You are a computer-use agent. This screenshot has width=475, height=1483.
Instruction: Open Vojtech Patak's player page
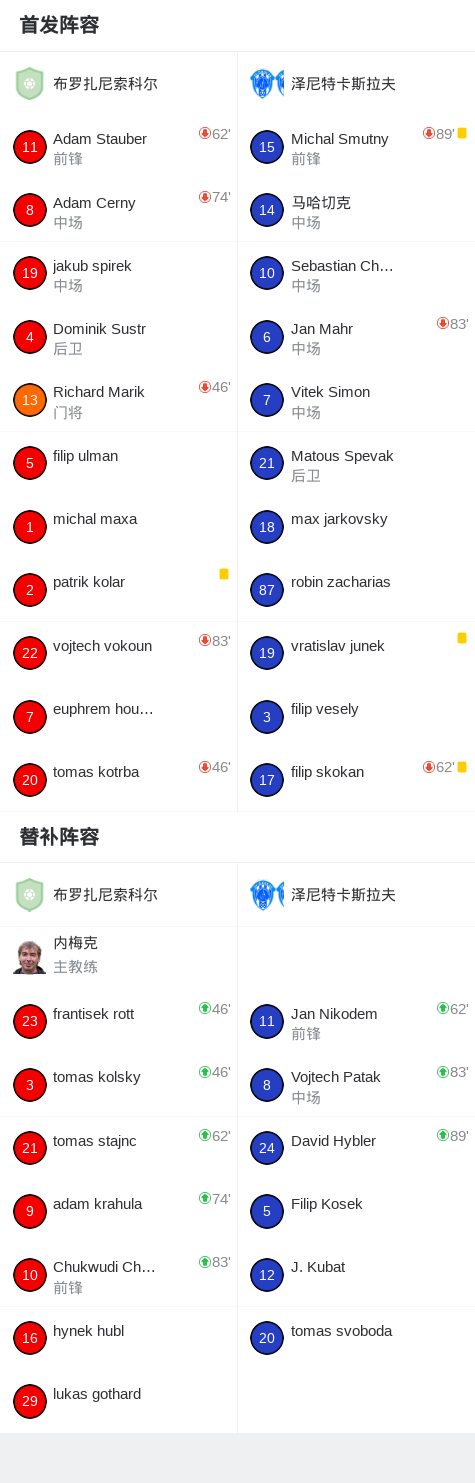click(356, 1085)
